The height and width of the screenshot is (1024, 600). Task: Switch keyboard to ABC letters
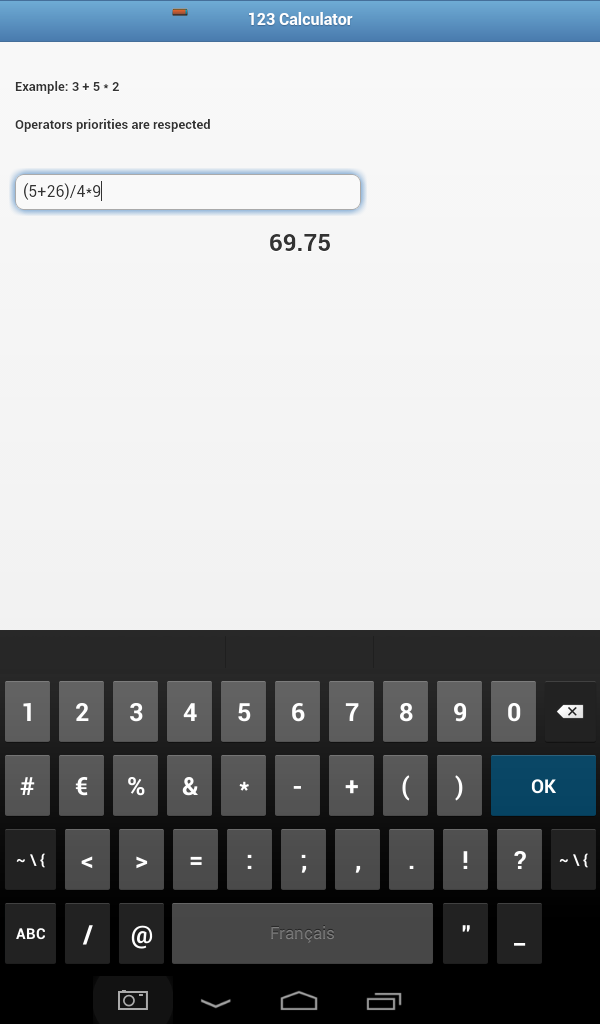tap(31, 934)
